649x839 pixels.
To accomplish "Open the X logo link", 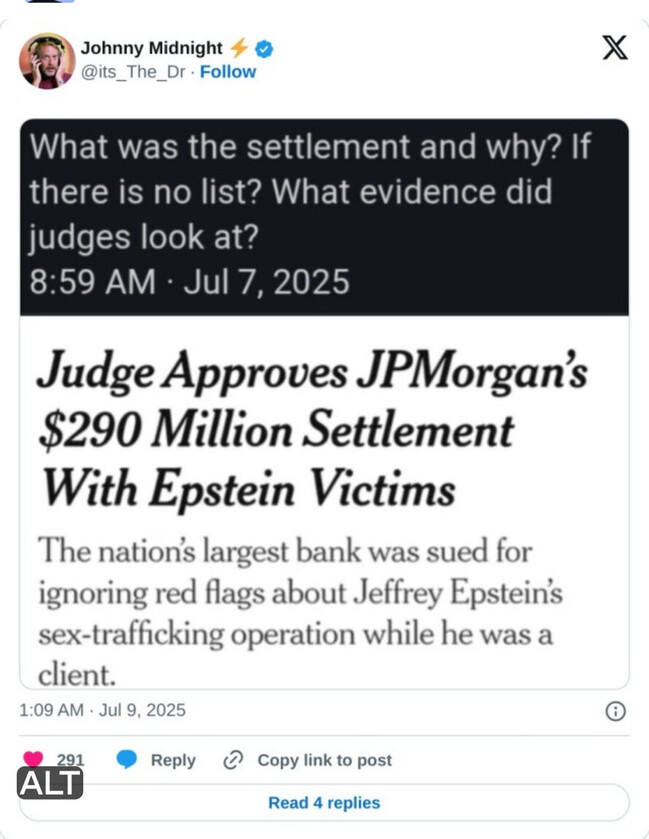I will (x=614, y=47).
